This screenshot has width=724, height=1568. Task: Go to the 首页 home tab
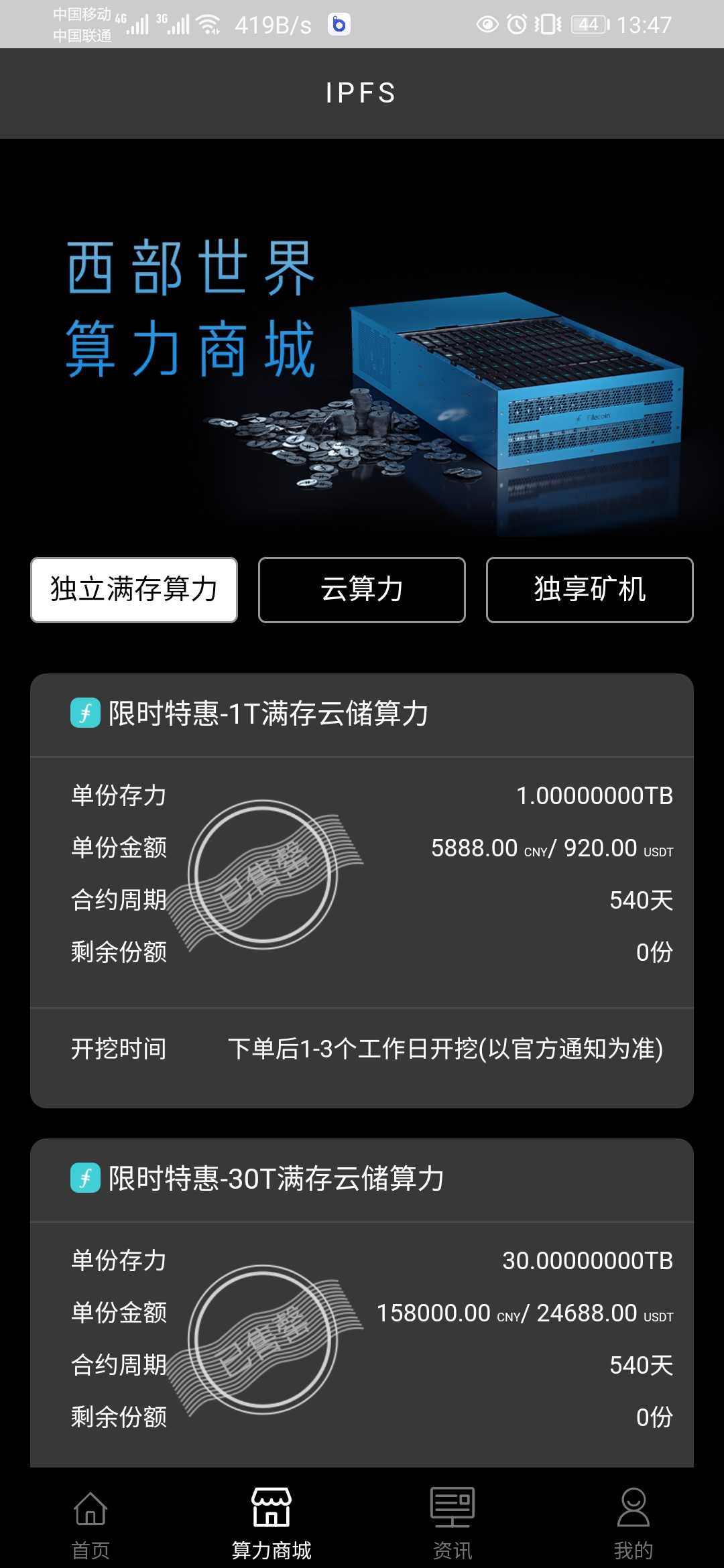coord(90,1521)
